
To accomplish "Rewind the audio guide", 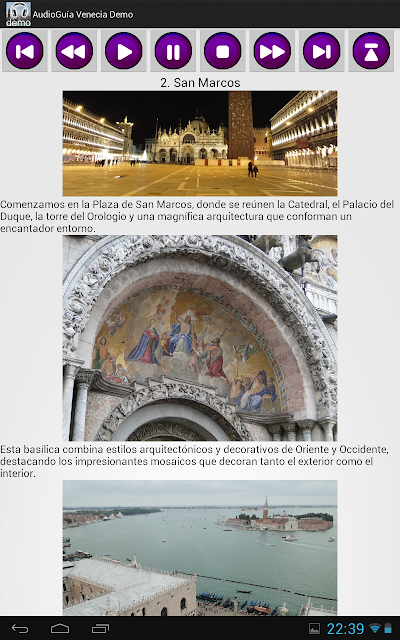I will (74, 51).
